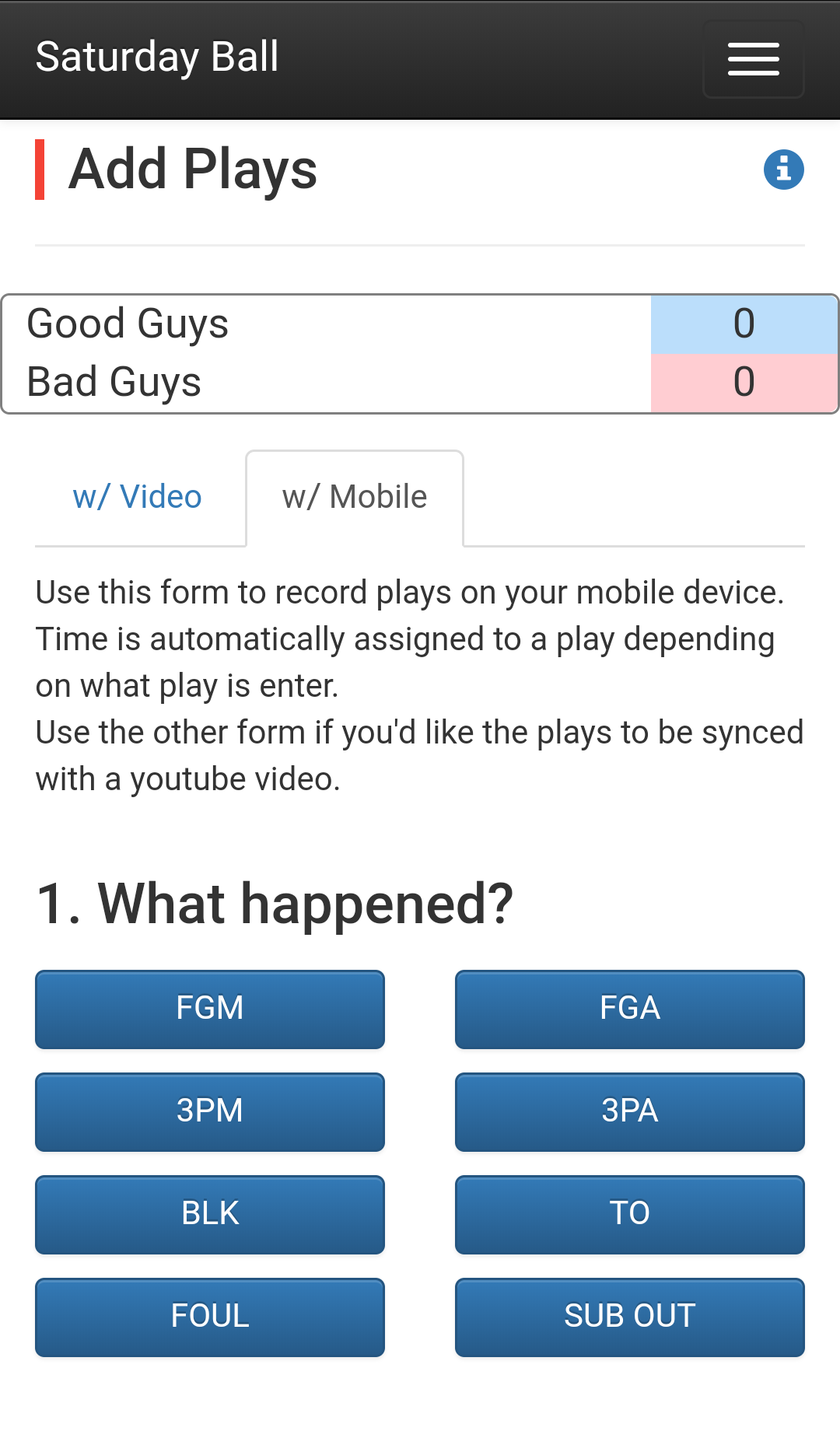Click the Good Guys score cell

(744, 324)
